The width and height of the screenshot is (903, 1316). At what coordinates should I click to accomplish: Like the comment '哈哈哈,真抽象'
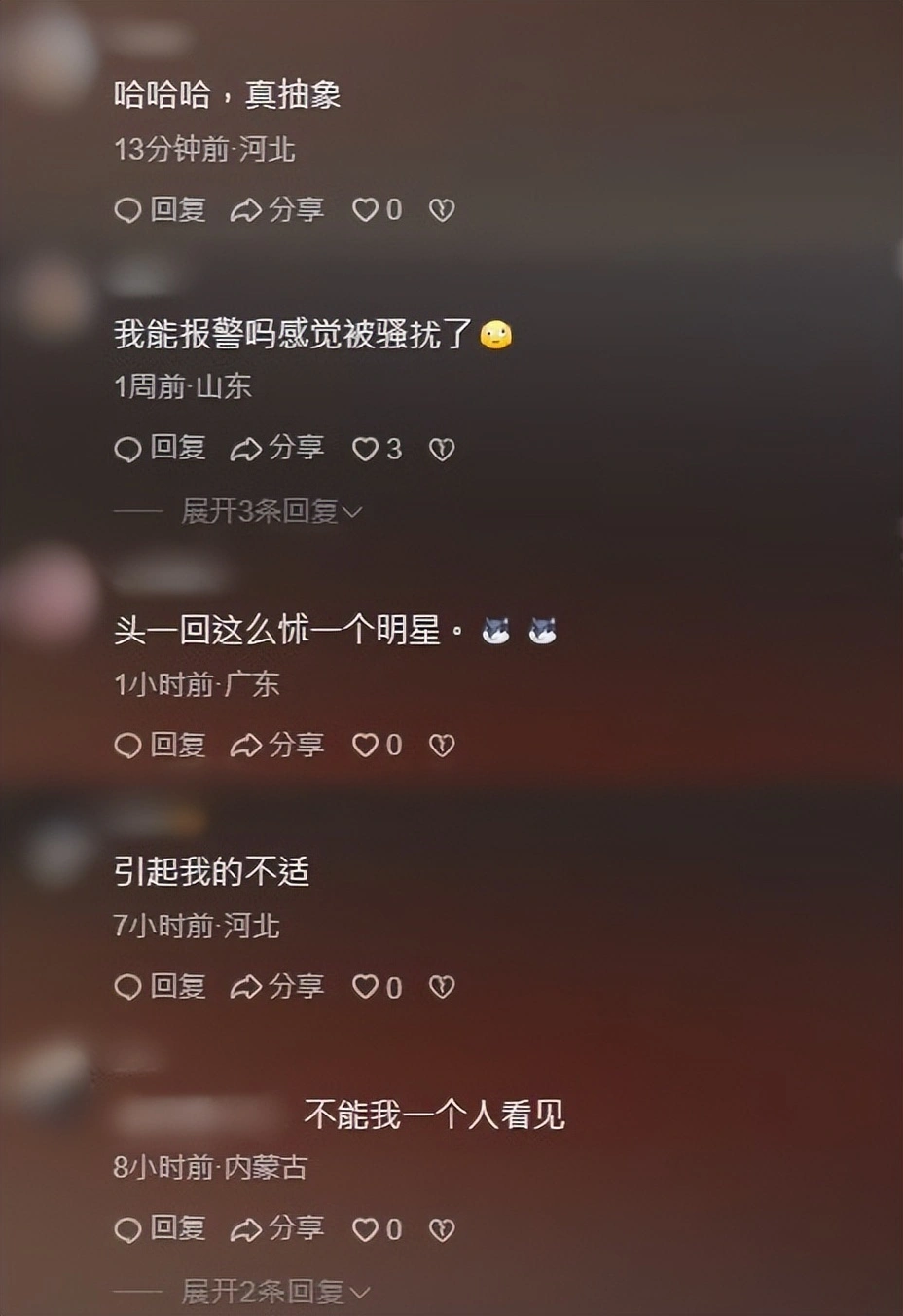(366, 209)
